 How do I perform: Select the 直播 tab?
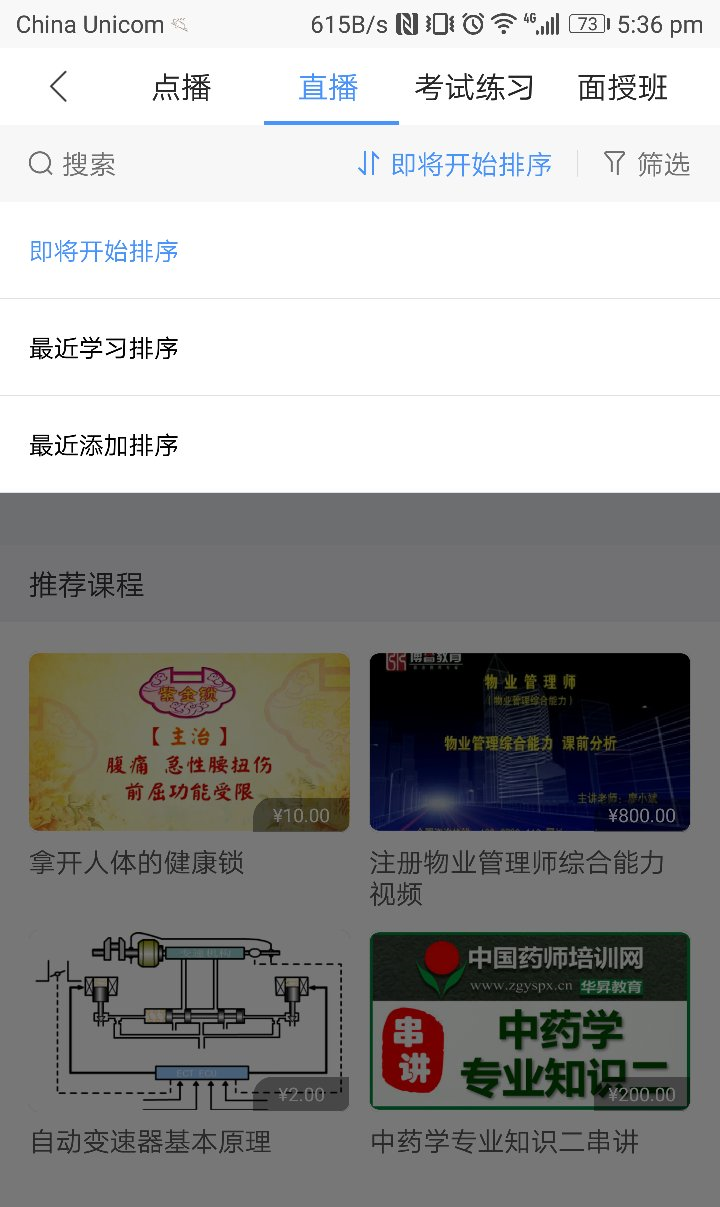coord(329,88)
